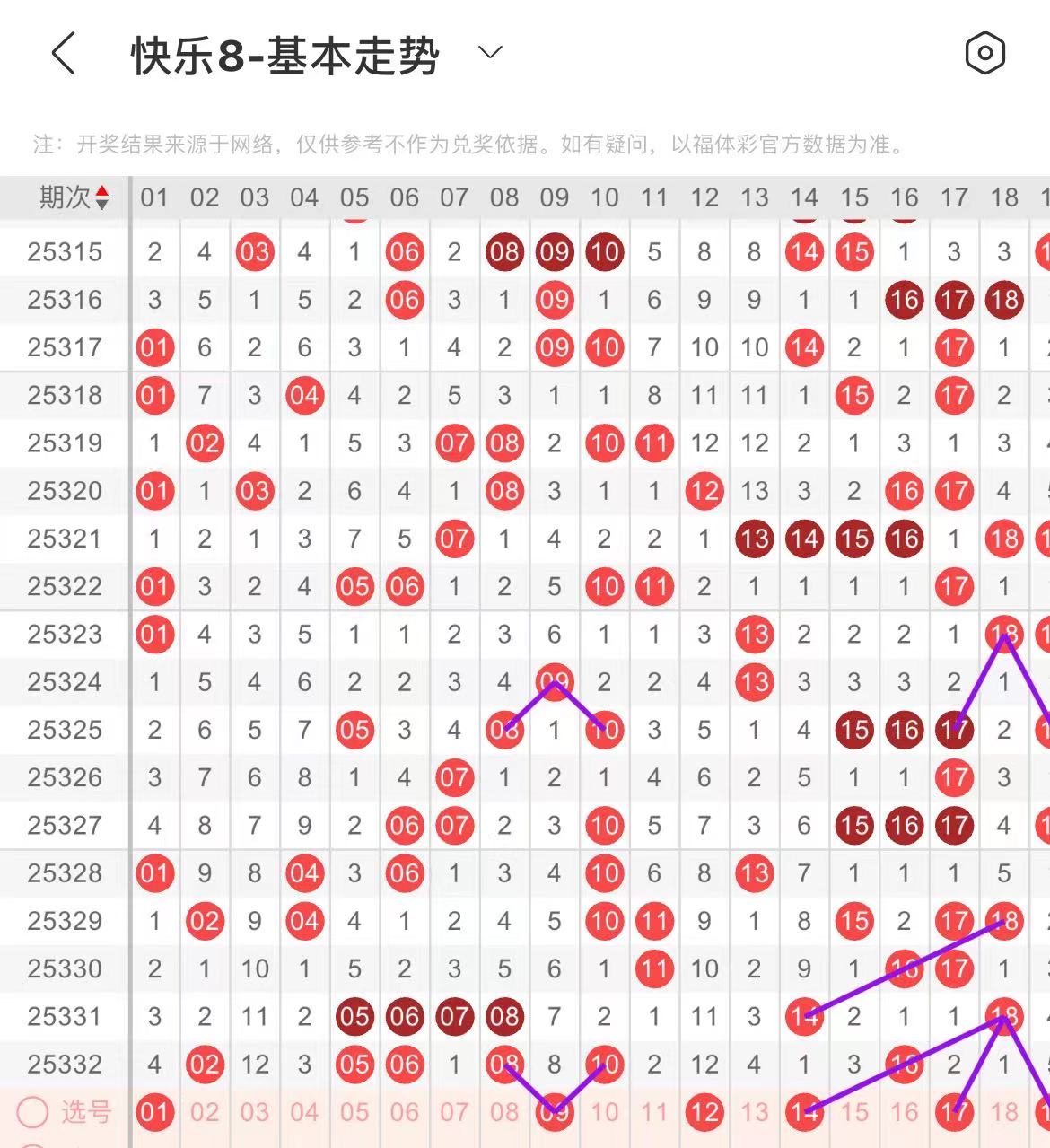Deselect number 01 in the 选号 row

tap(154, 1112)
